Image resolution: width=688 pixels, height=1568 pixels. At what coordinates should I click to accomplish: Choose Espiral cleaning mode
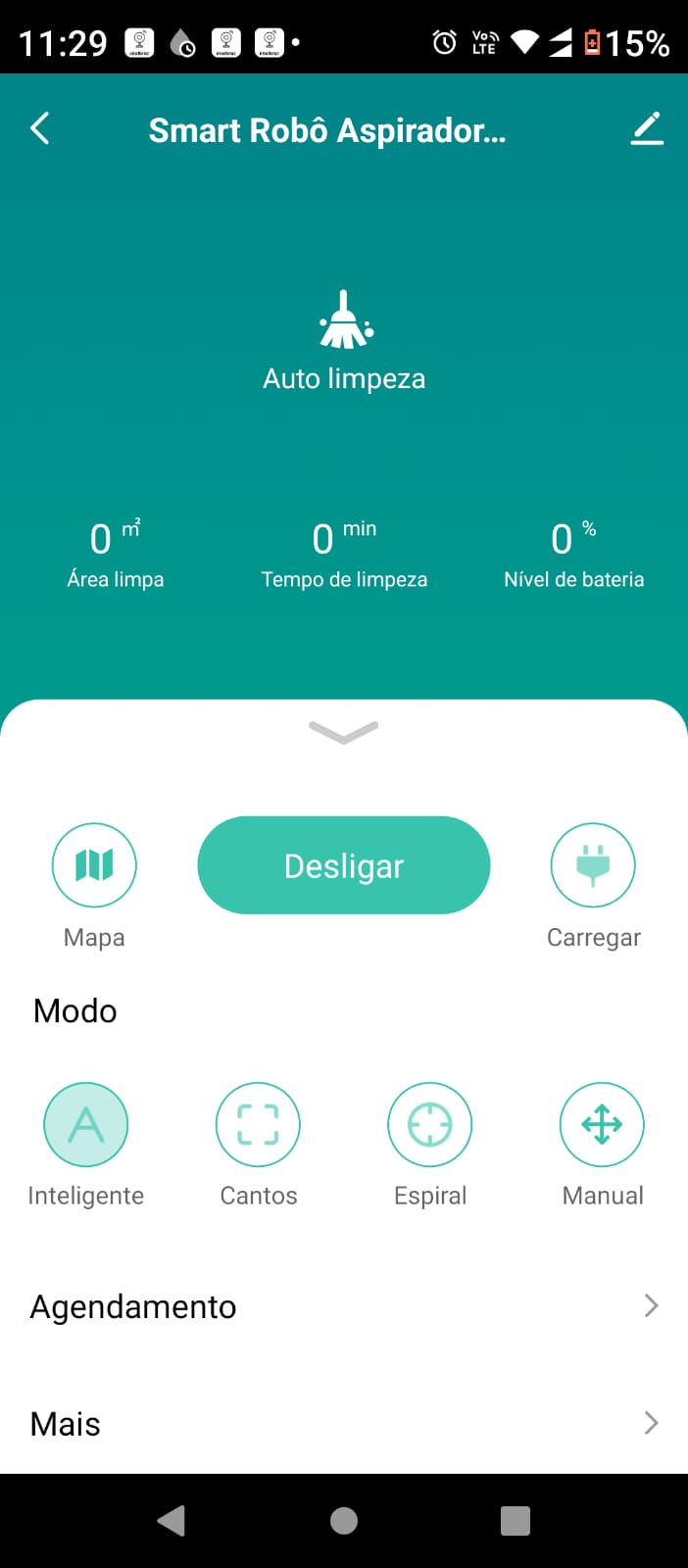(x=430, y=1124)
